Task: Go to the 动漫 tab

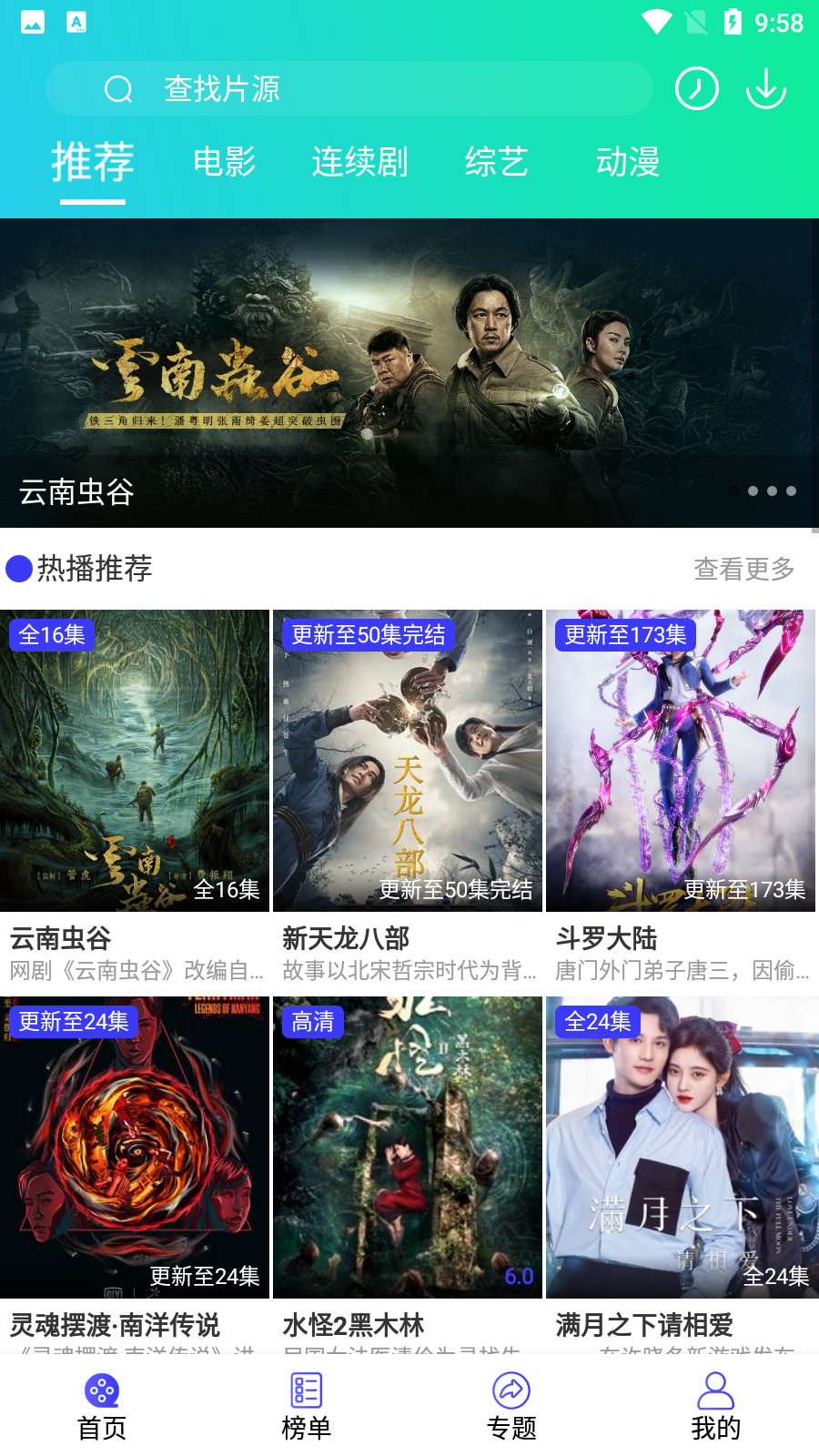Action: coord(628,162)
